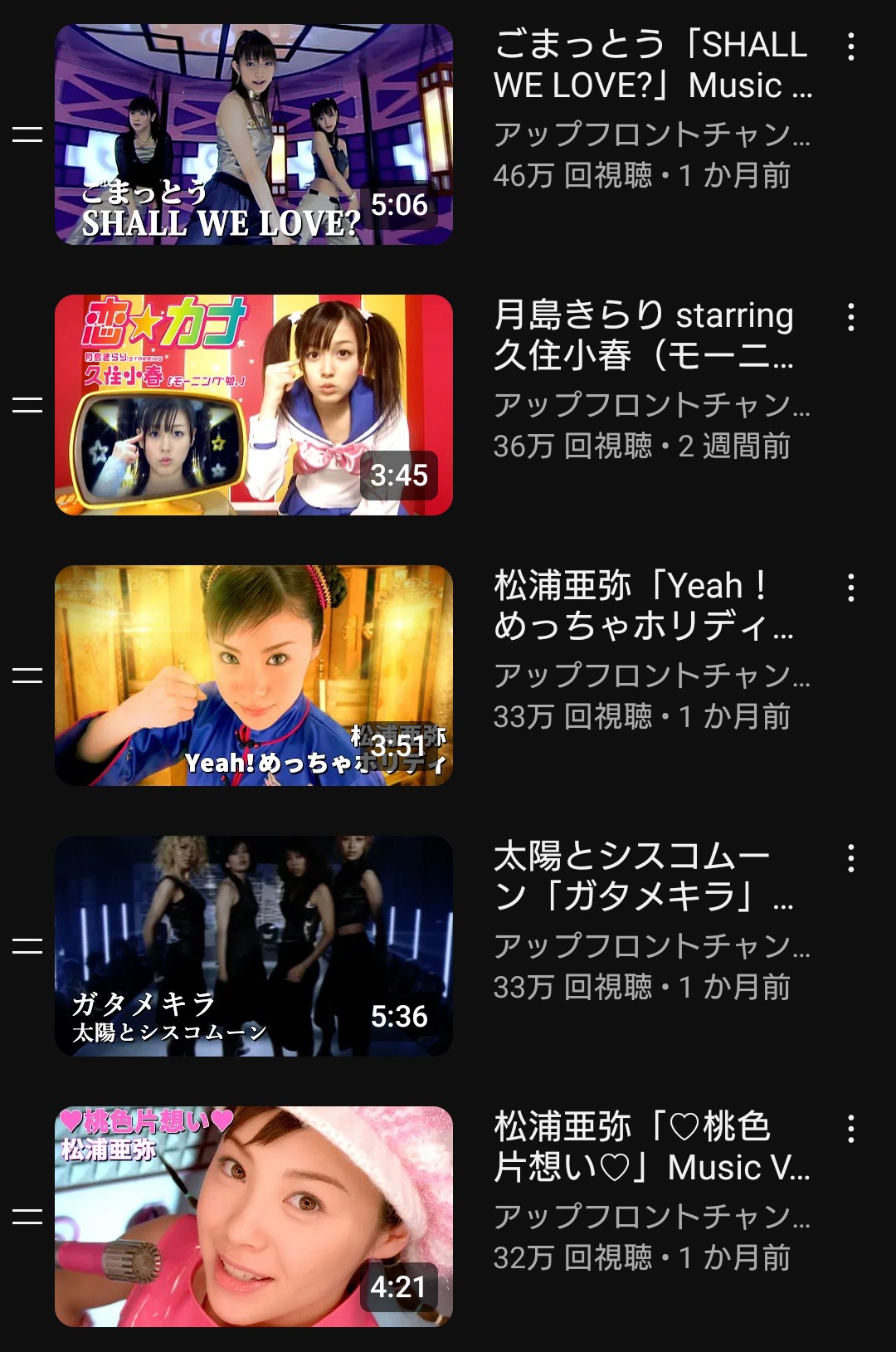
Task: Tap the three-dot menu for ガタメキラ
Action: click(x=850, y=859)
